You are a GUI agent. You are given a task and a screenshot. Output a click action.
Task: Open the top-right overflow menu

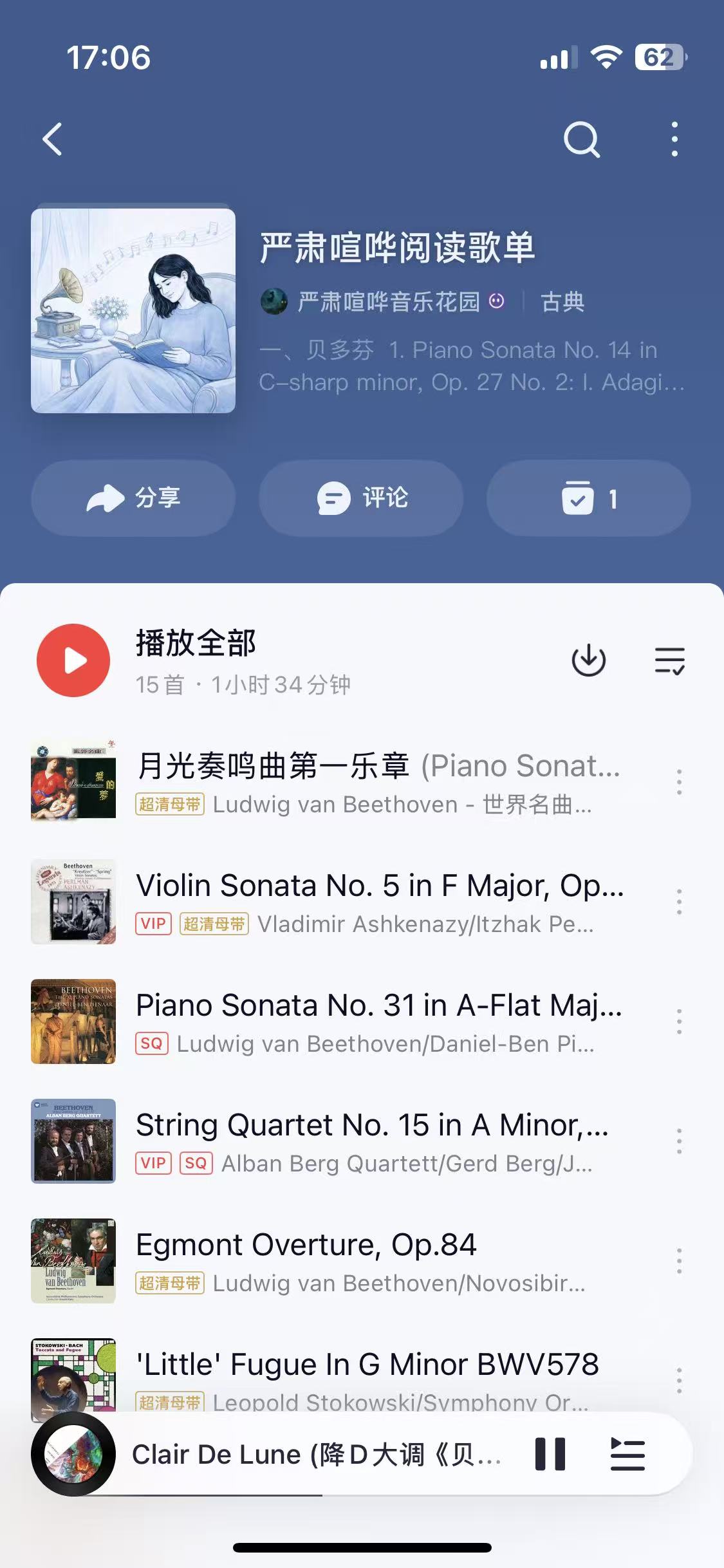point(674,139)
